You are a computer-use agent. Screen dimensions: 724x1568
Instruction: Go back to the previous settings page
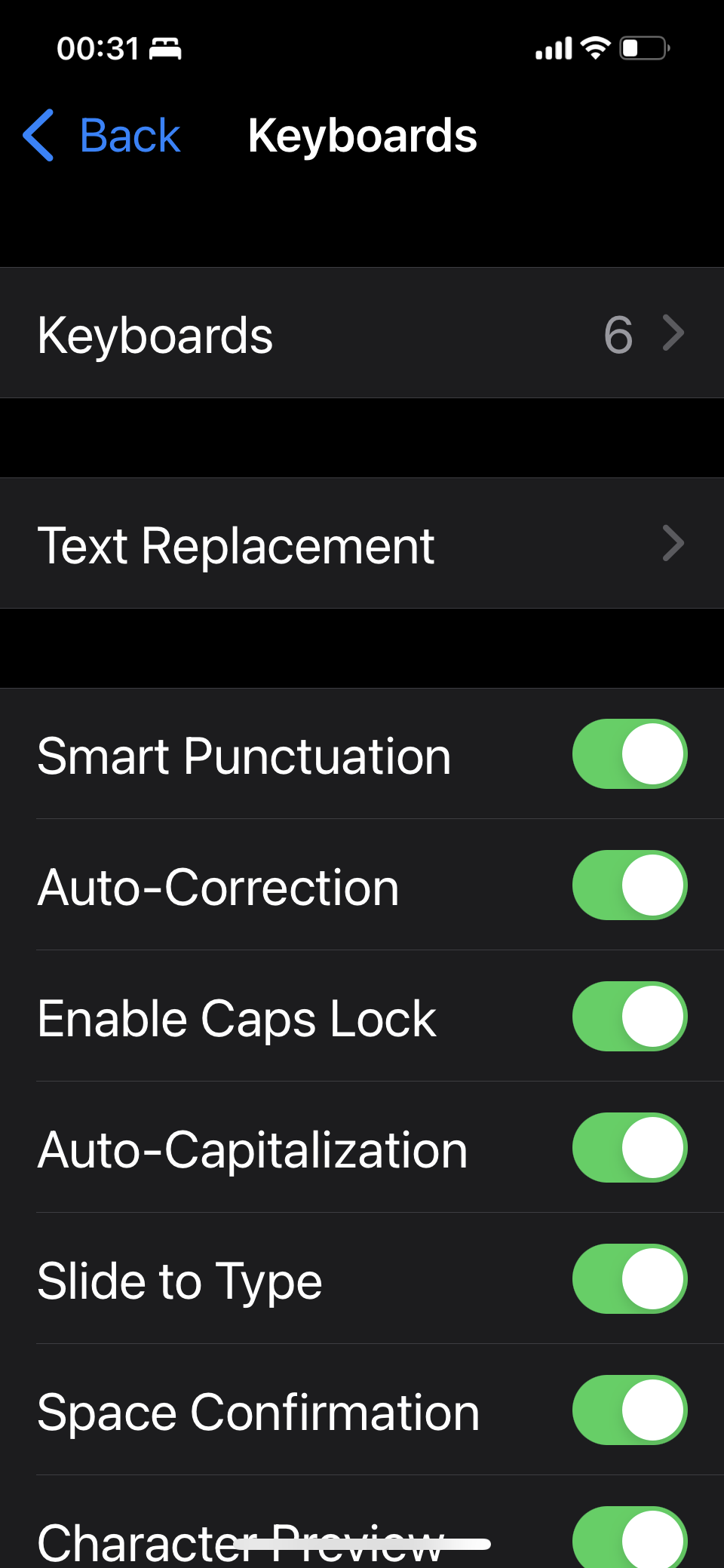(103, 136)
